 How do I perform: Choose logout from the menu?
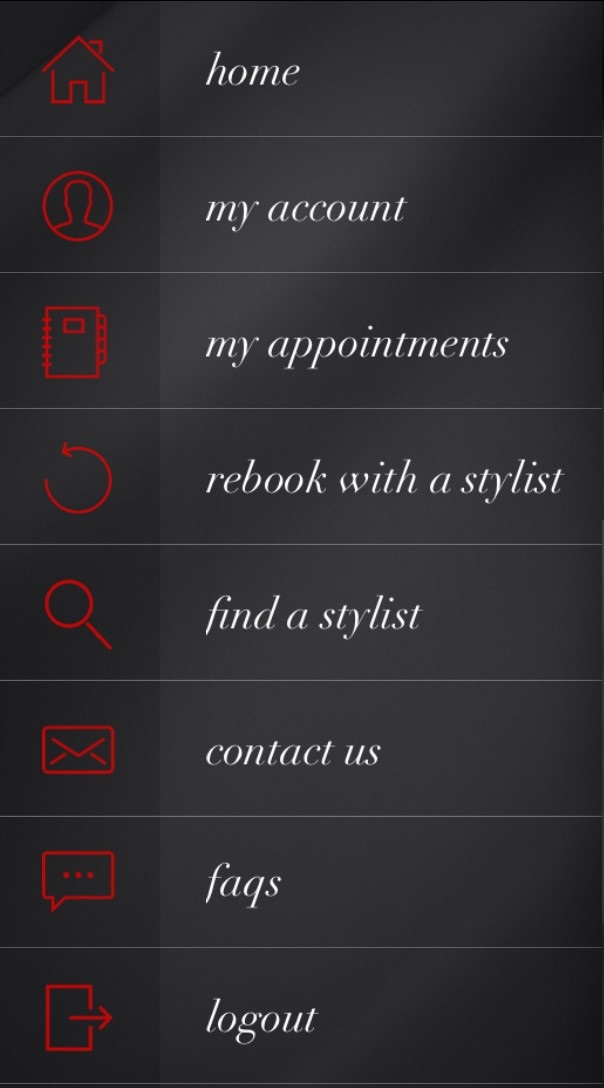click(301, 1016)
